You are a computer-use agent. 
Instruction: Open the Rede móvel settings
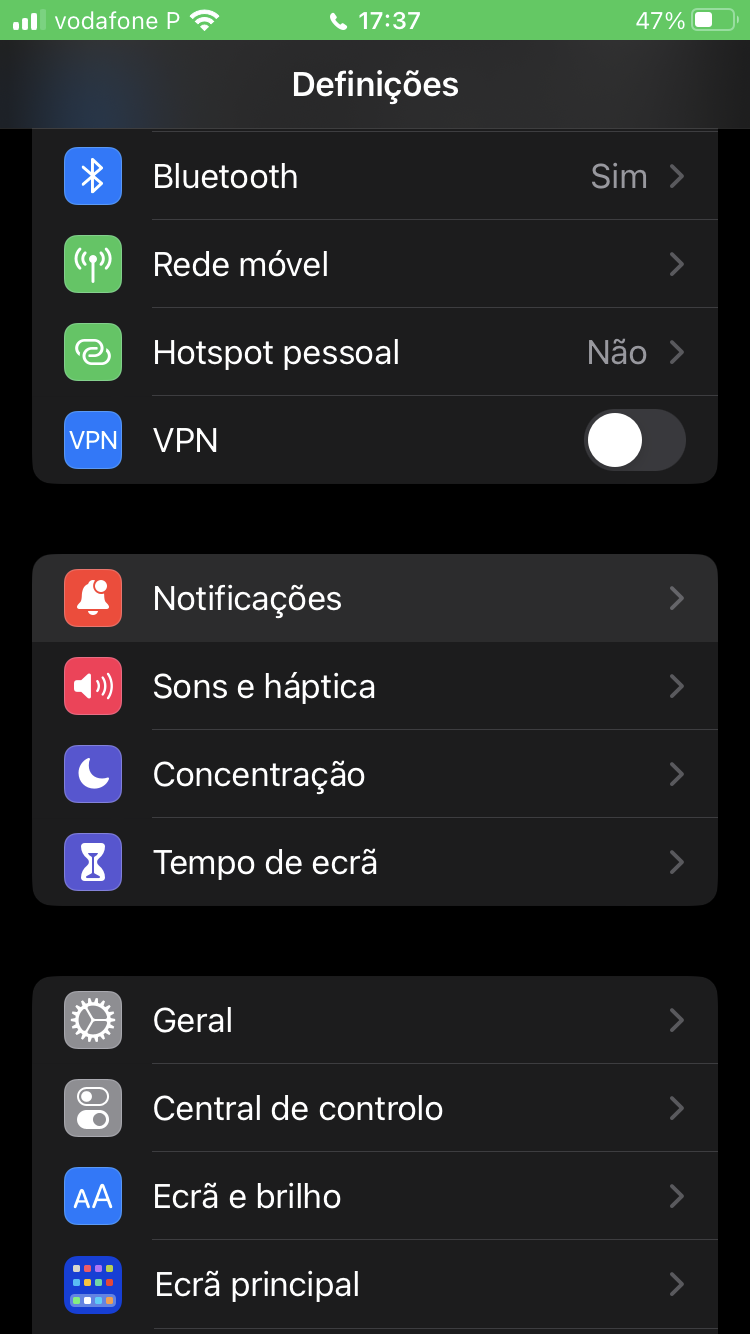(x=375, y=265)
